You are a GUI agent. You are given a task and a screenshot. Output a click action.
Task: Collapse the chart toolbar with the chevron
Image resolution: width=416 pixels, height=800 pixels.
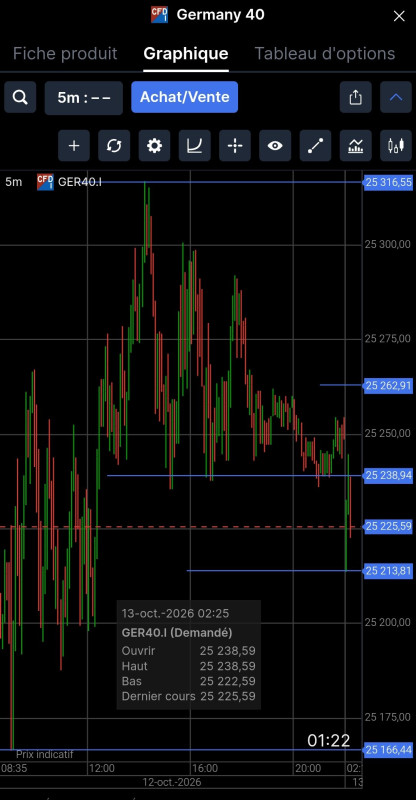(x=396, y=97)
